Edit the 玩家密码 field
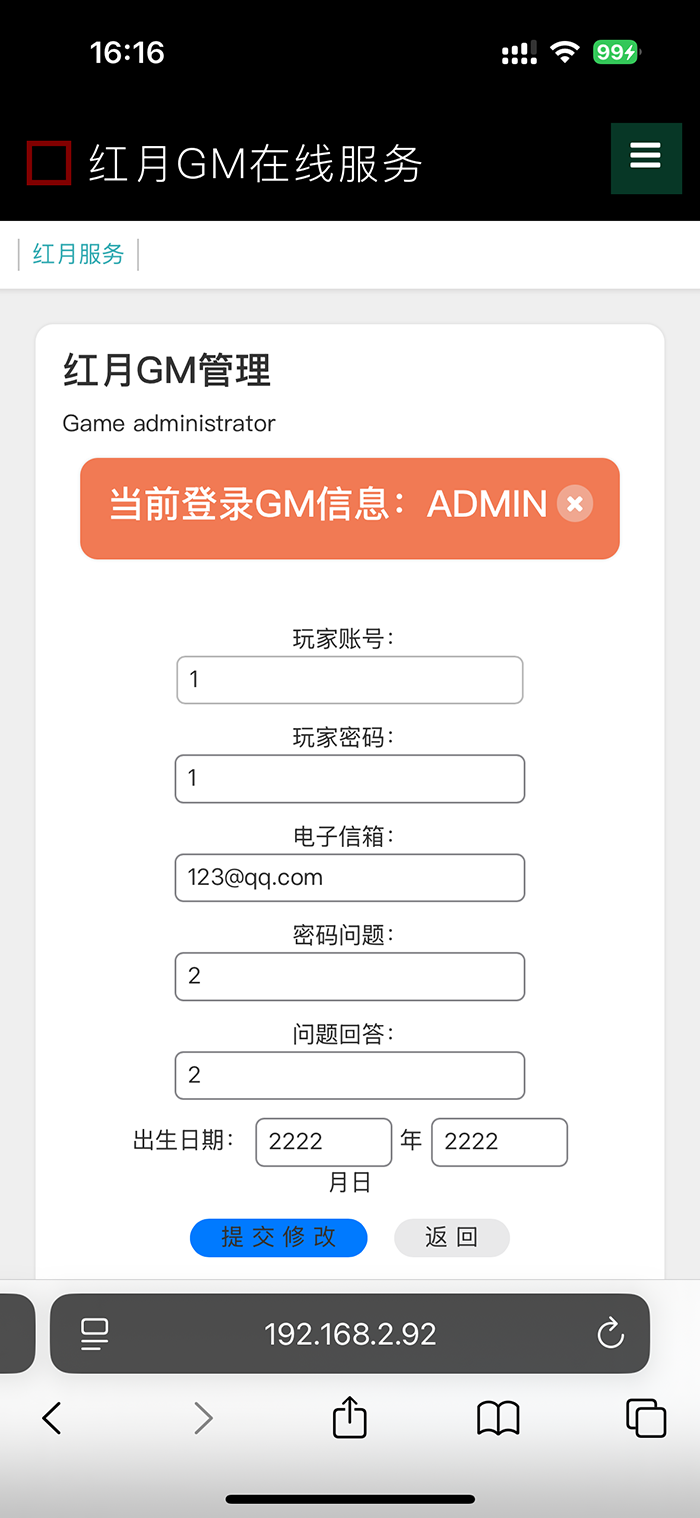The height and width of the screenshot is (1518, 700). (x=350, y=779)
